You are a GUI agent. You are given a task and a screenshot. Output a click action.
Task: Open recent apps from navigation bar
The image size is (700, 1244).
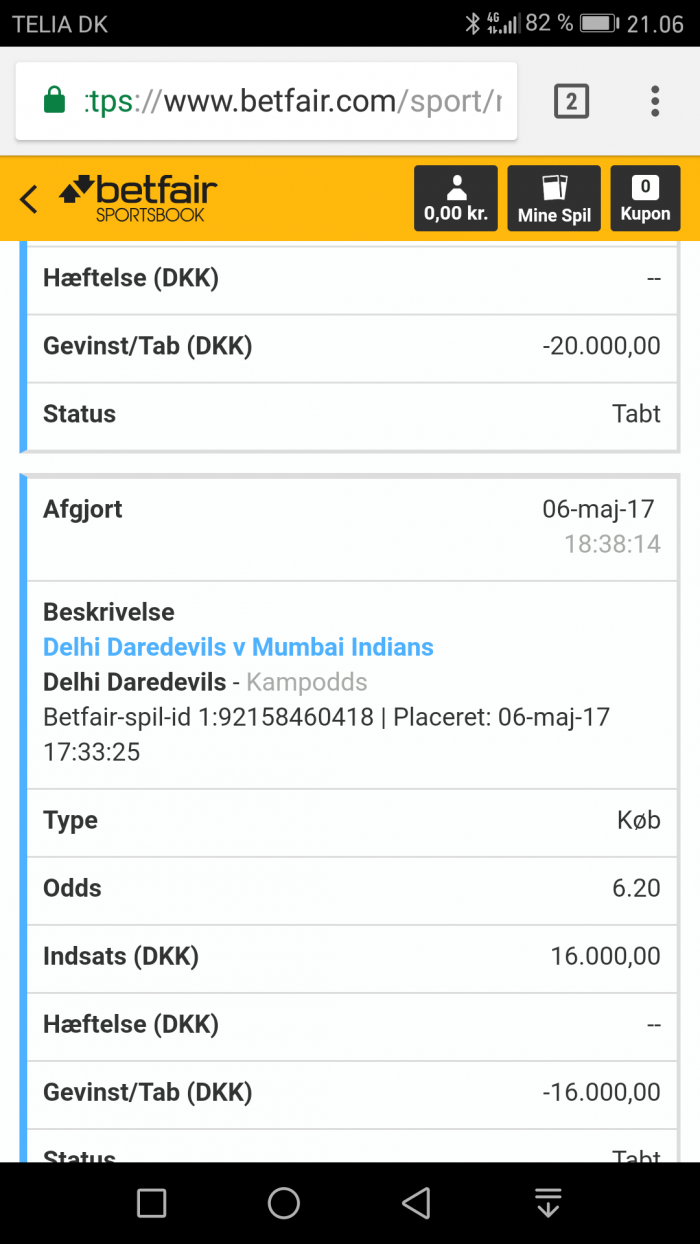[151, 1203]
